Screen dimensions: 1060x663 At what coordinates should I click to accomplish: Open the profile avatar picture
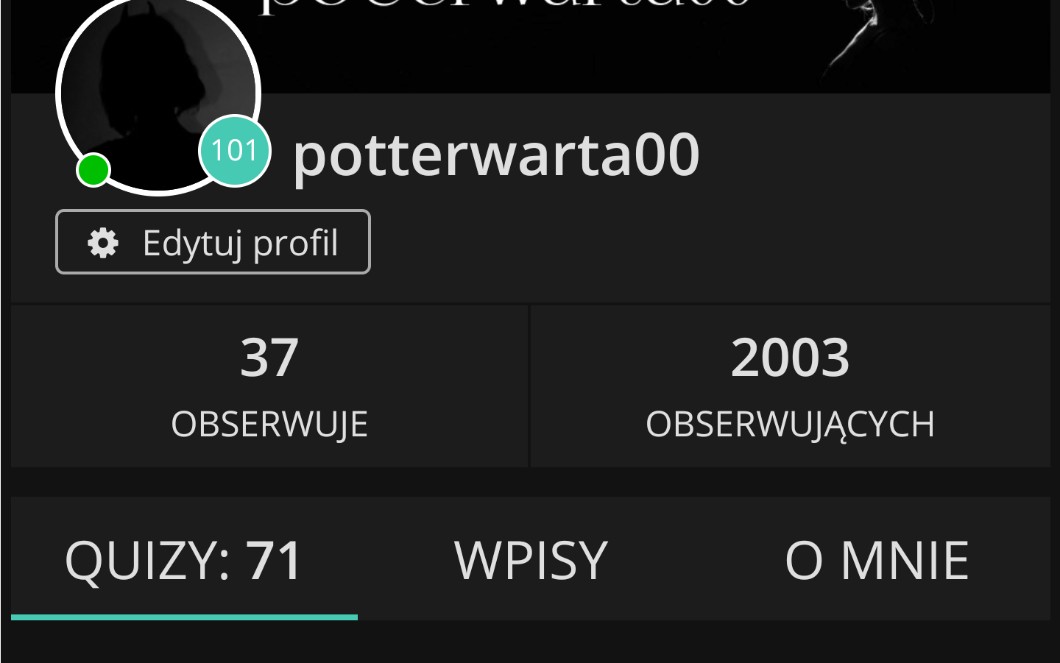(156, 95)
